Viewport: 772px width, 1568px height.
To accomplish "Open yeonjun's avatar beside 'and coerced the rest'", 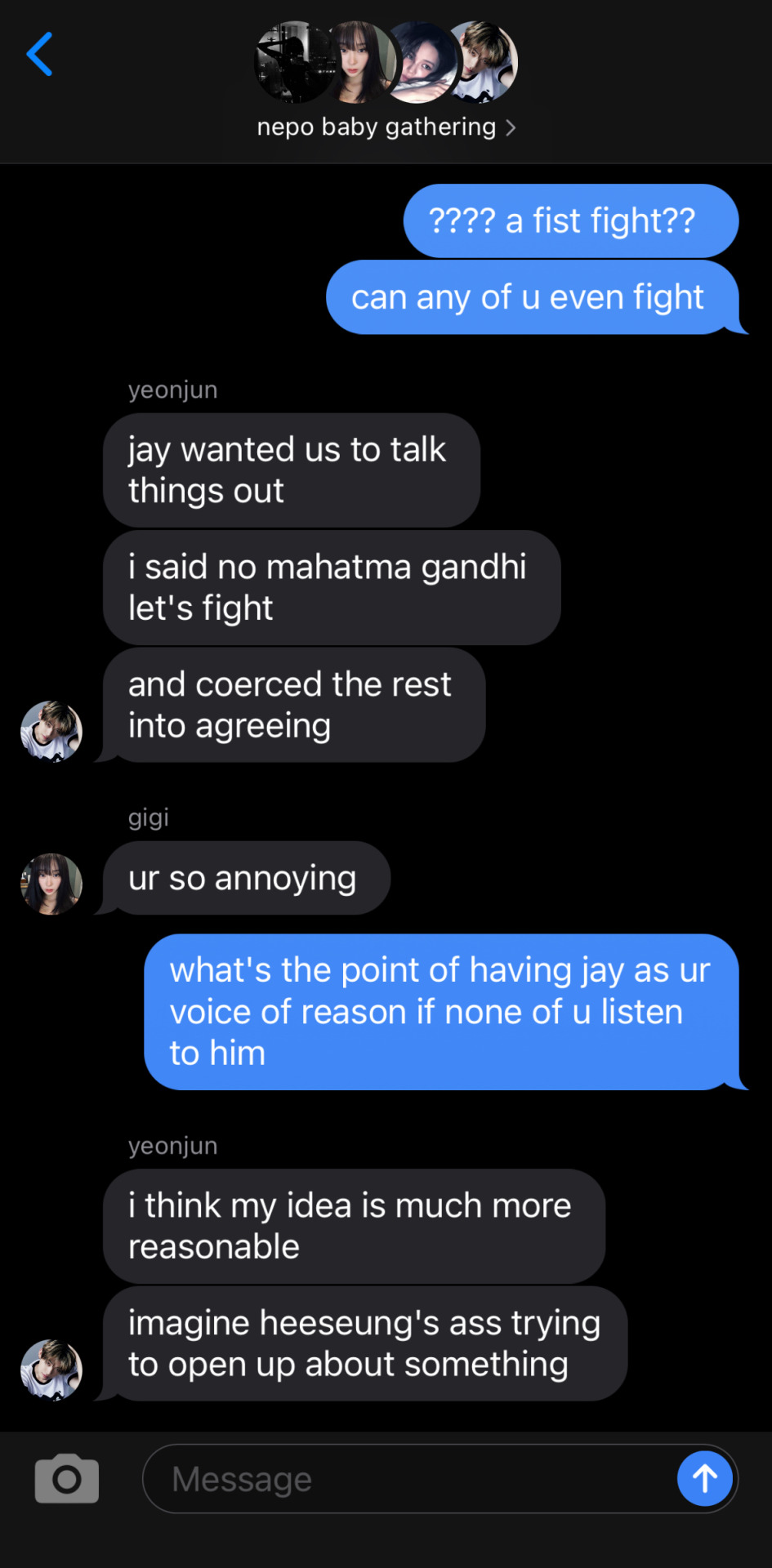I will pos(51,731).
